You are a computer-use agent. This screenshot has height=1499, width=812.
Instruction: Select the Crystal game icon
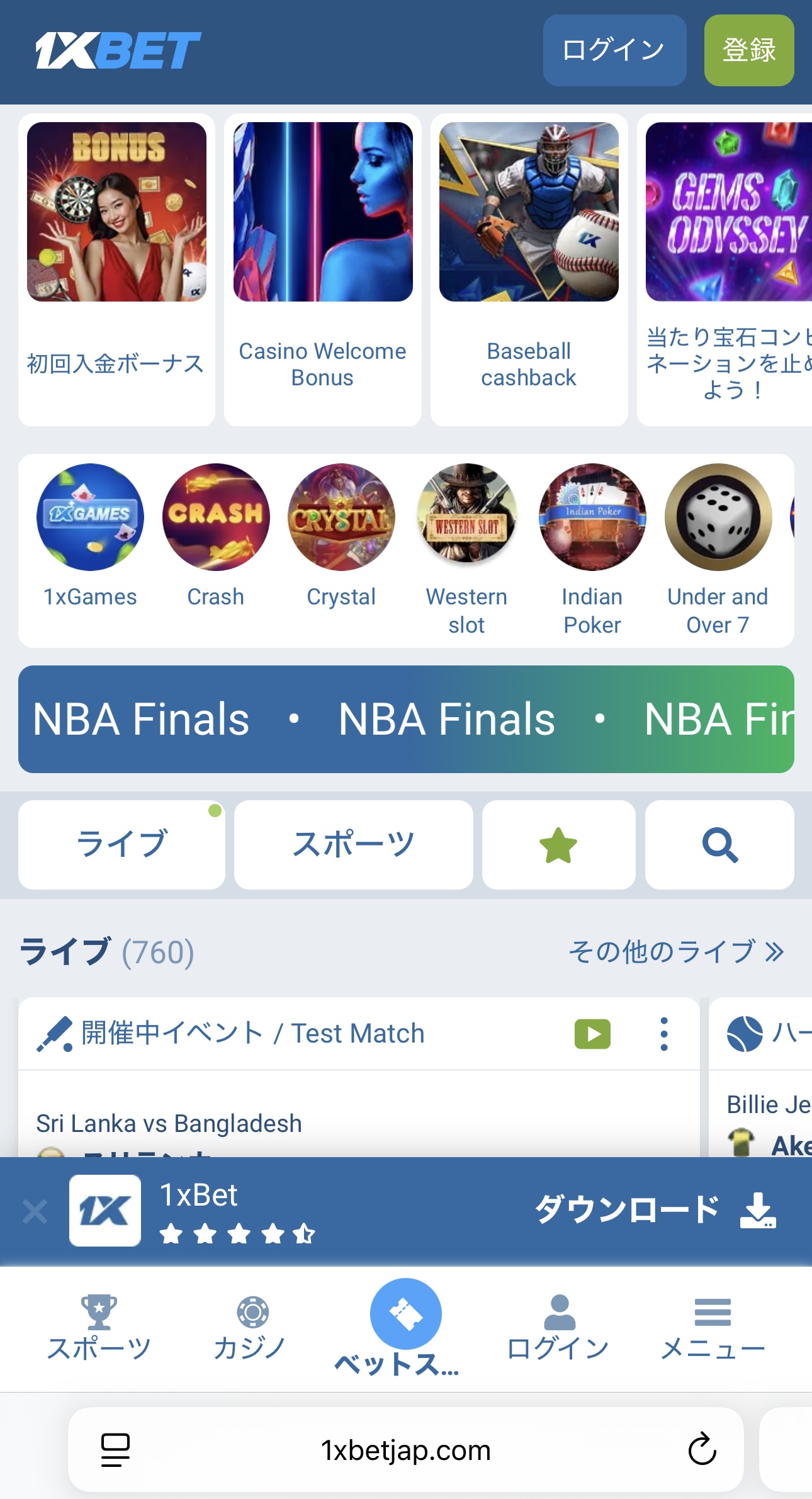click(x=341, y=516)
